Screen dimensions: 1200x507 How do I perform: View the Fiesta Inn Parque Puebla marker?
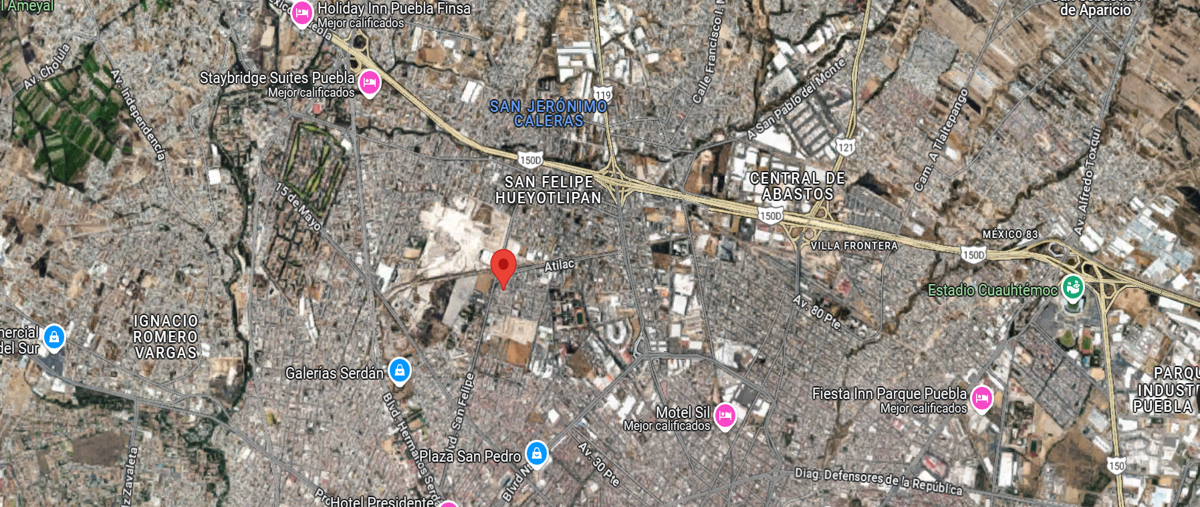click(x=982, y=397)
